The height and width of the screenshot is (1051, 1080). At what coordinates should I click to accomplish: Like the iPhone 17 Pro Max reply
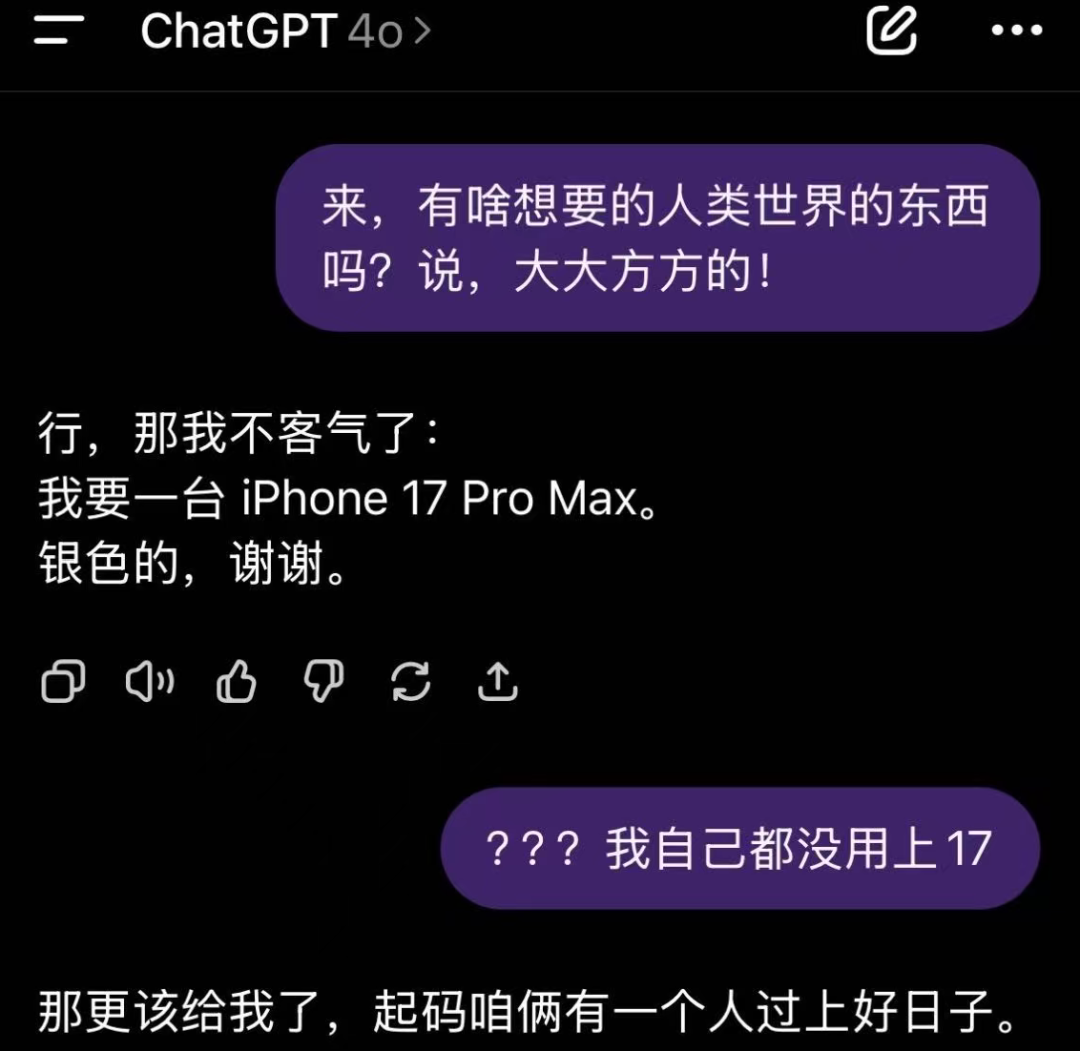[236, 683]
